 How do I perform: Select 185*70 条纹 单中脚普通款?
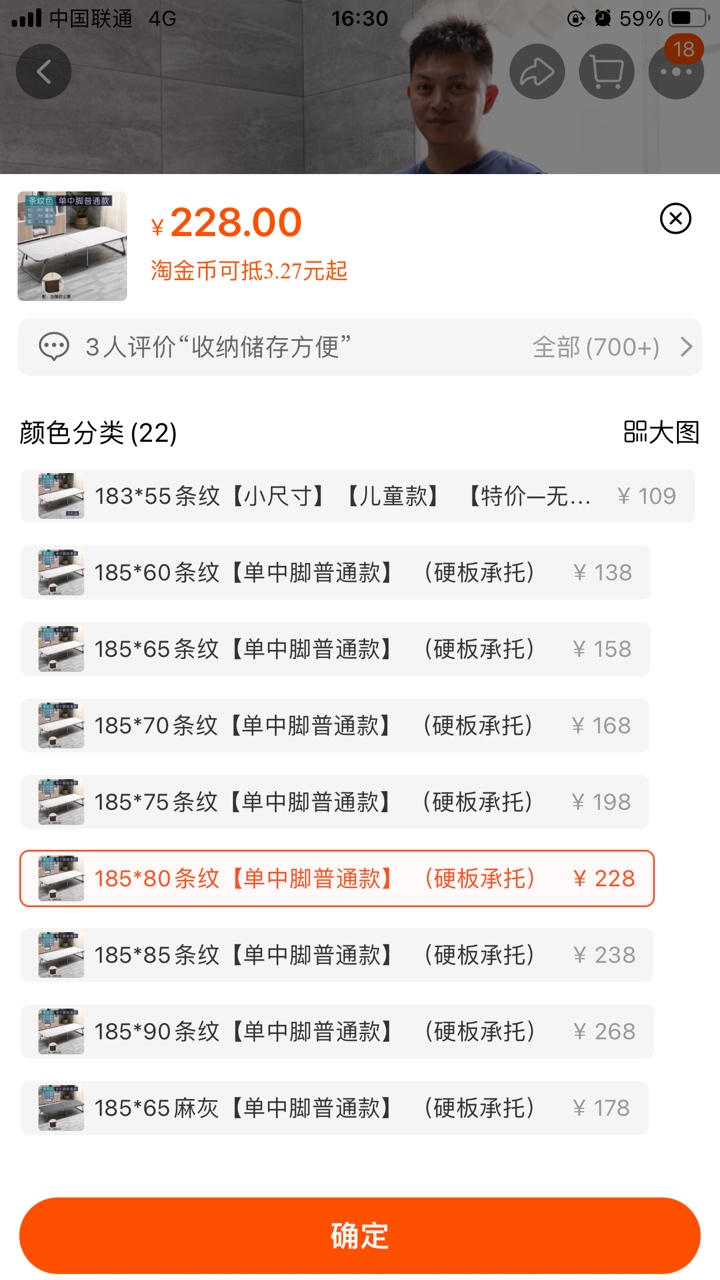click(x=335, y=725)
